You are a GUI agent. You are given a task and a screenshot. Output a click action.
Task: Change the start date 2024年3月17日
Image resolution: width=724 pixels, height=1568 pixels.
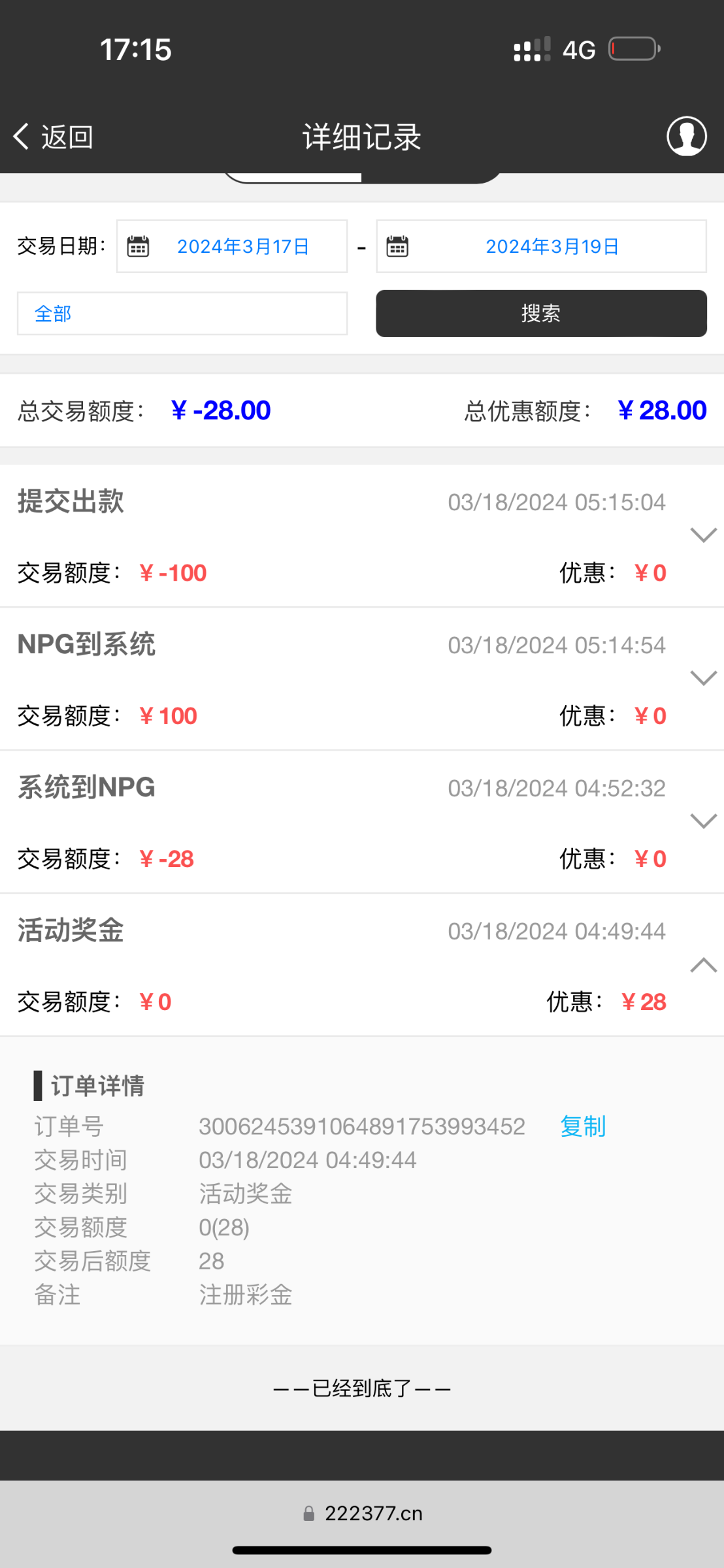232,246
